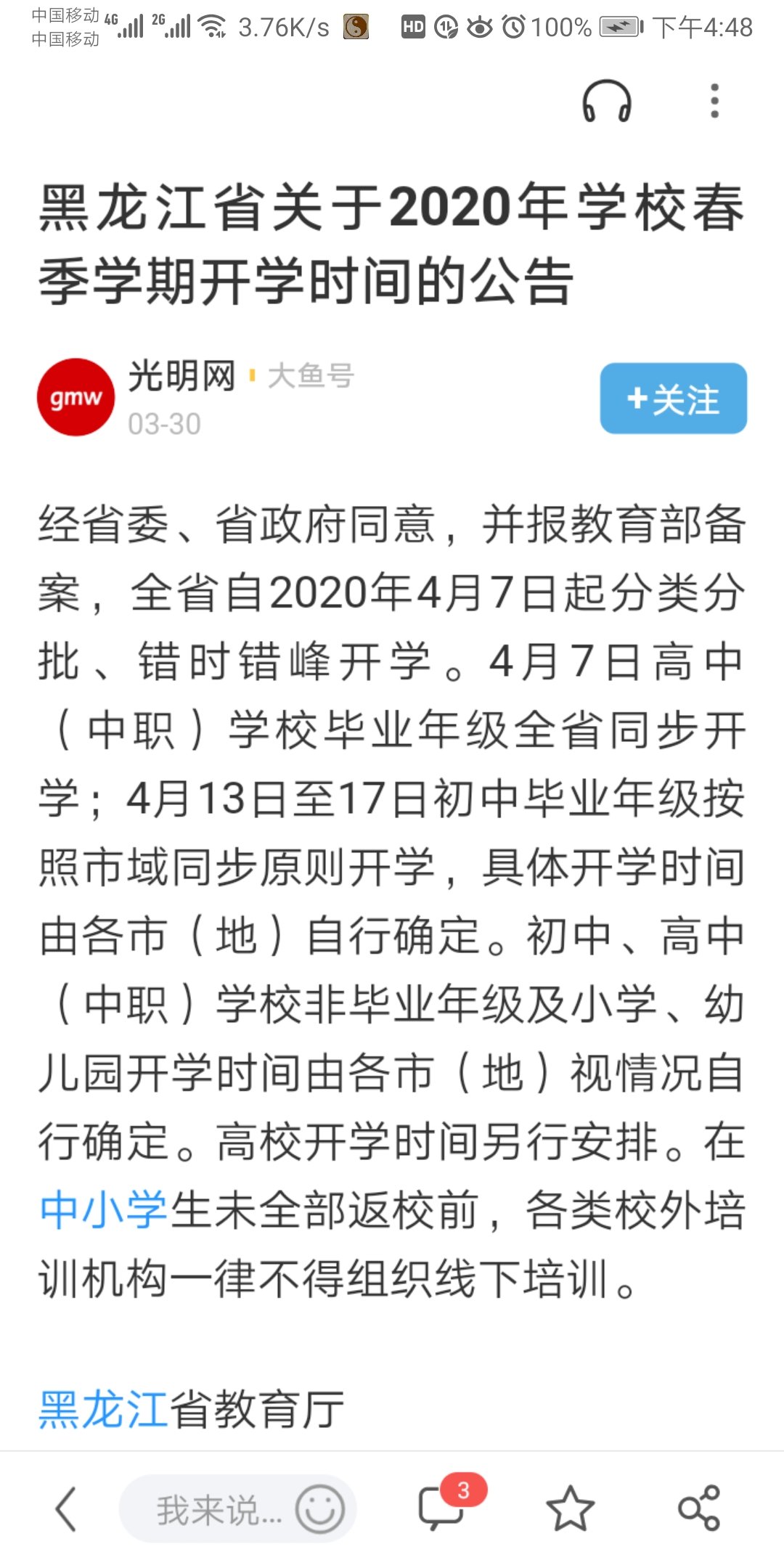The height and width of the screenshot is (1568, 784).
Task: Share this article
Action: point(698,1509)
